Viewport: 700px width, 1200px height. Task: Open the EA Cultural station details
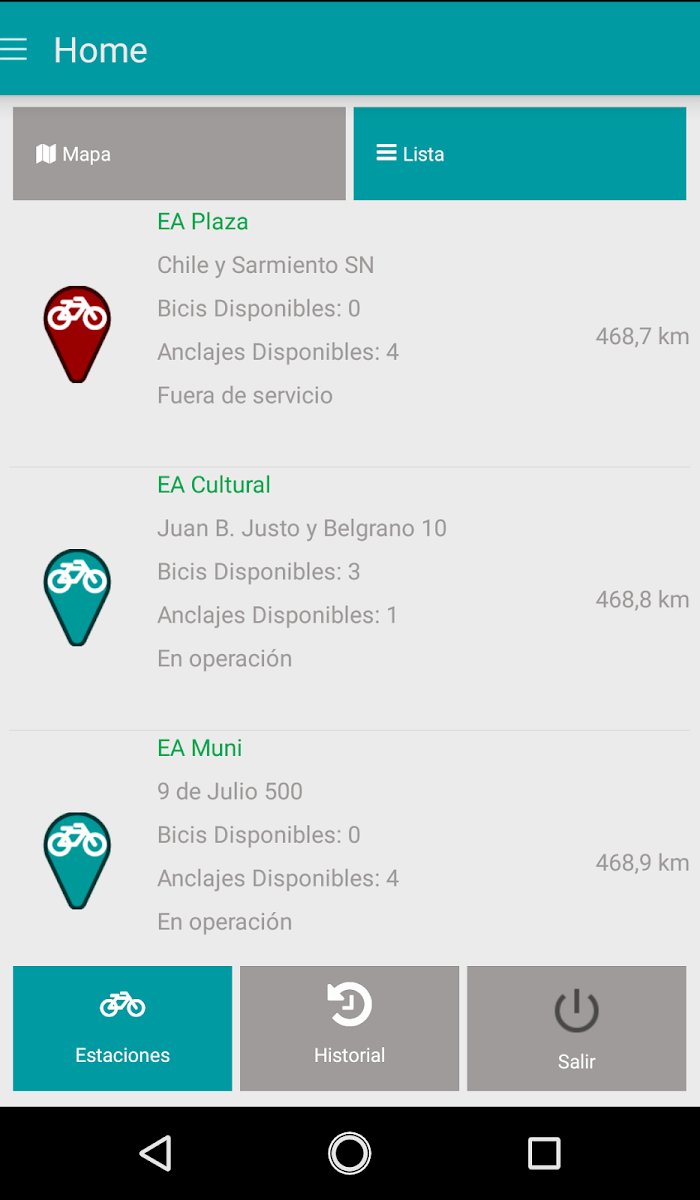[x=350, y=598]
